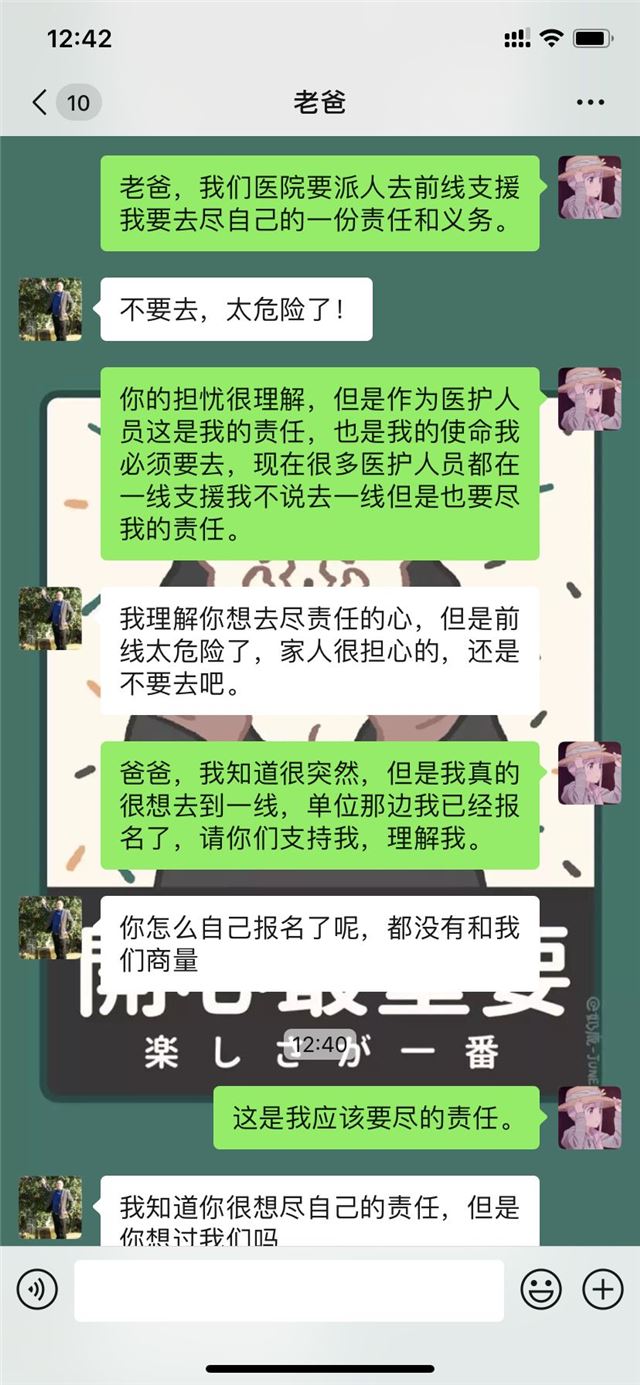Open the three-dot chat info menu
Viewport: 640px width, 1385px height.
pos(590,102)
